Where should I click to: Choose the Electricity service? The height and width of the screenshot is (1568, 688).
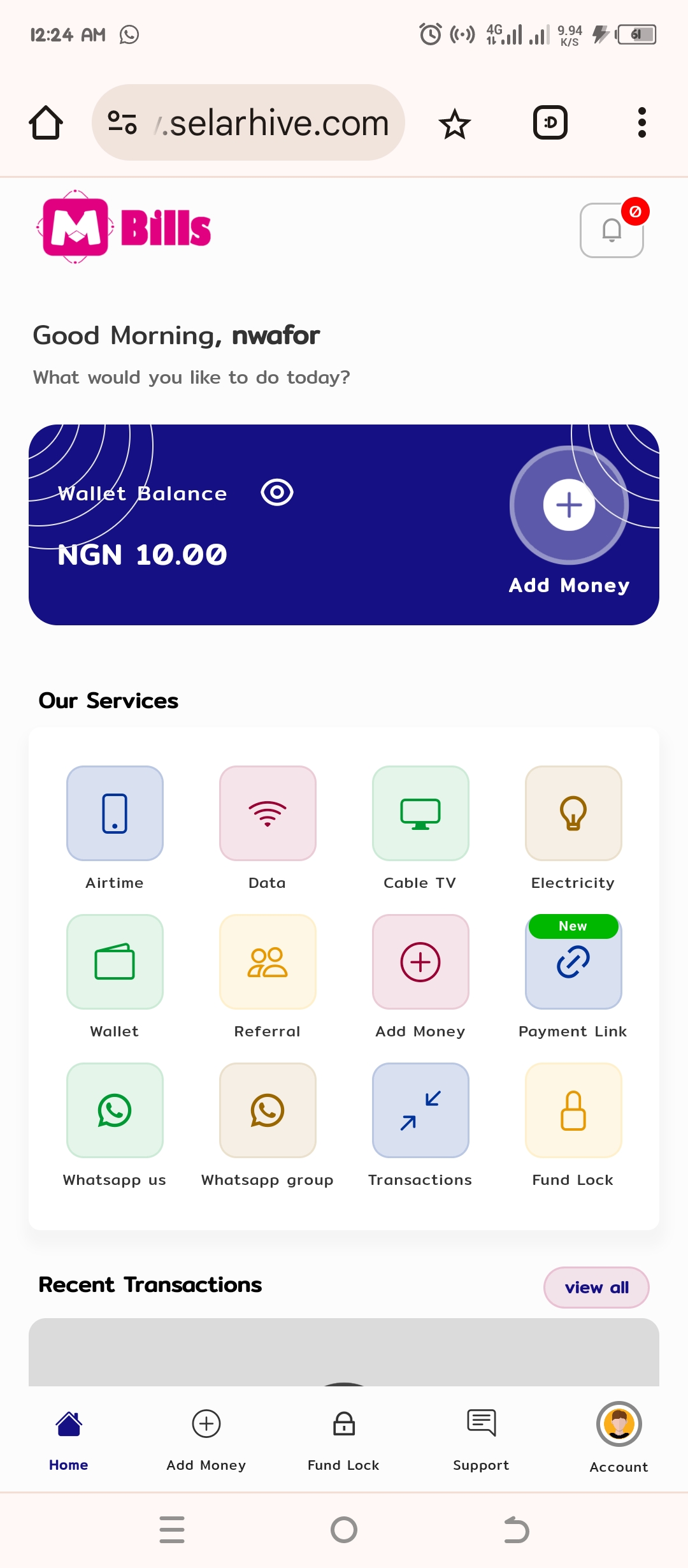point(573,813)
